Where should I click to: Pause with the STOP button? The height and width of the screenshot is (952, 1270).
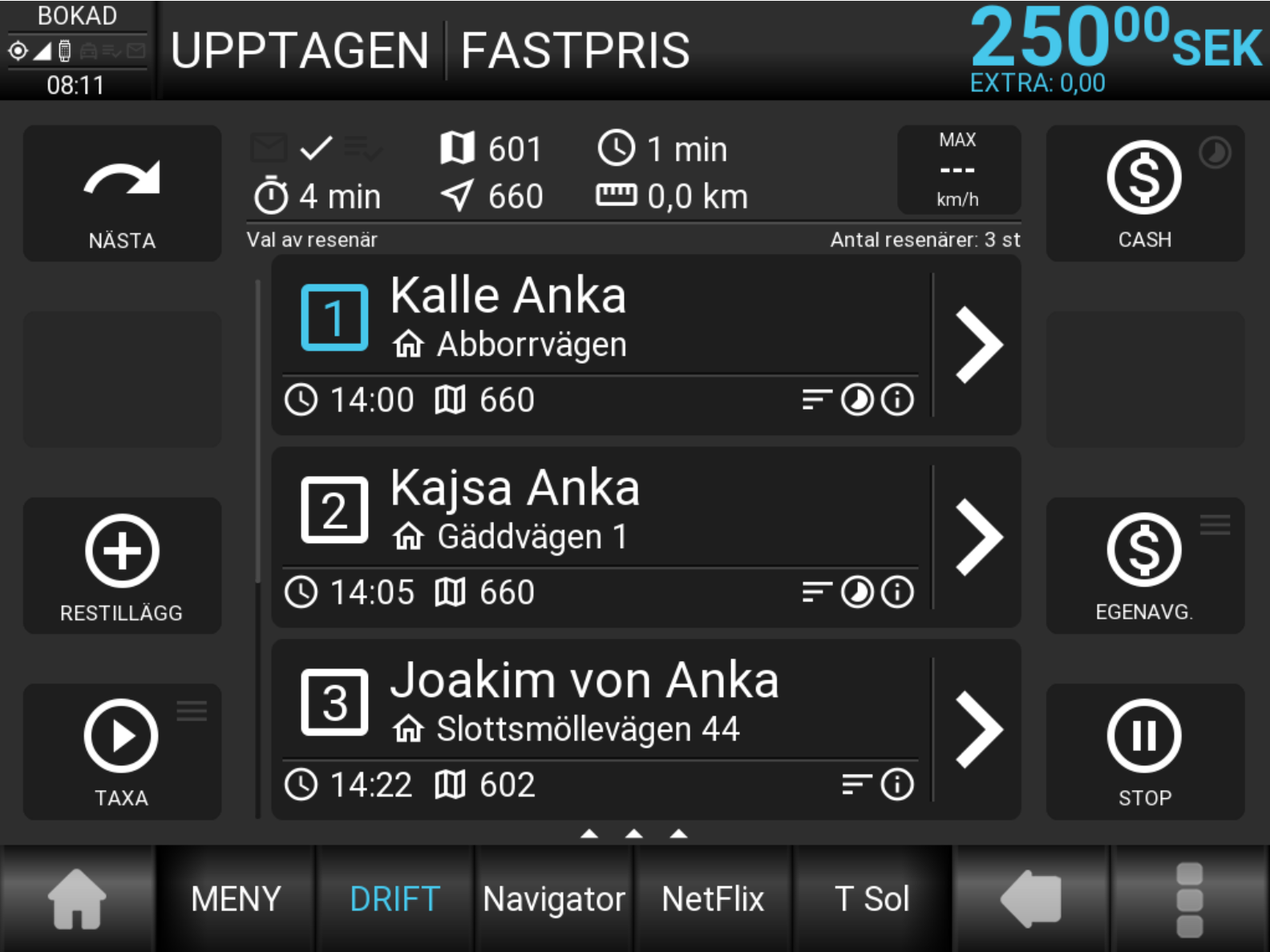point(1144,752)
